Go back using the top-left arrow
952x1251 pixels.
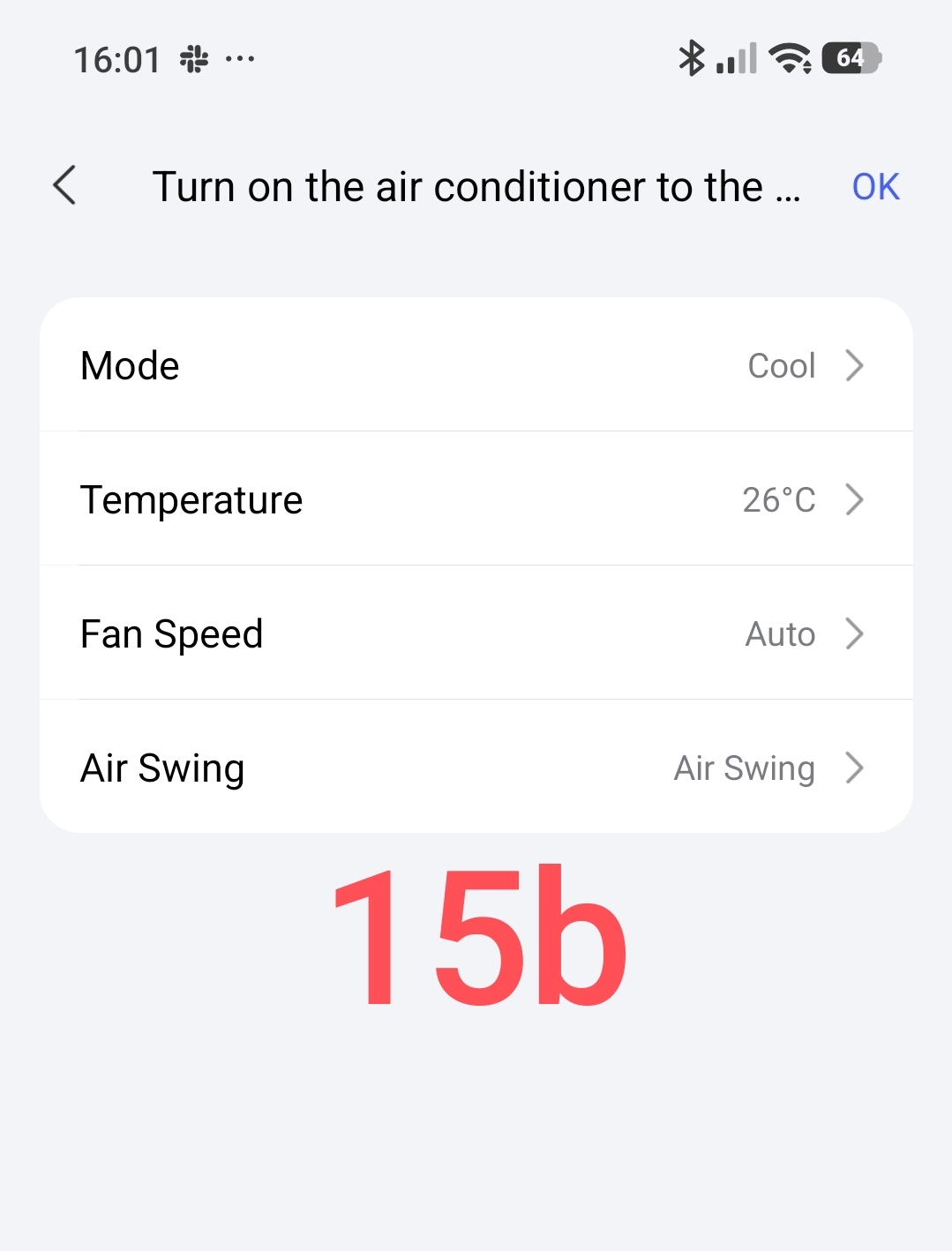(x=65, y=186)
